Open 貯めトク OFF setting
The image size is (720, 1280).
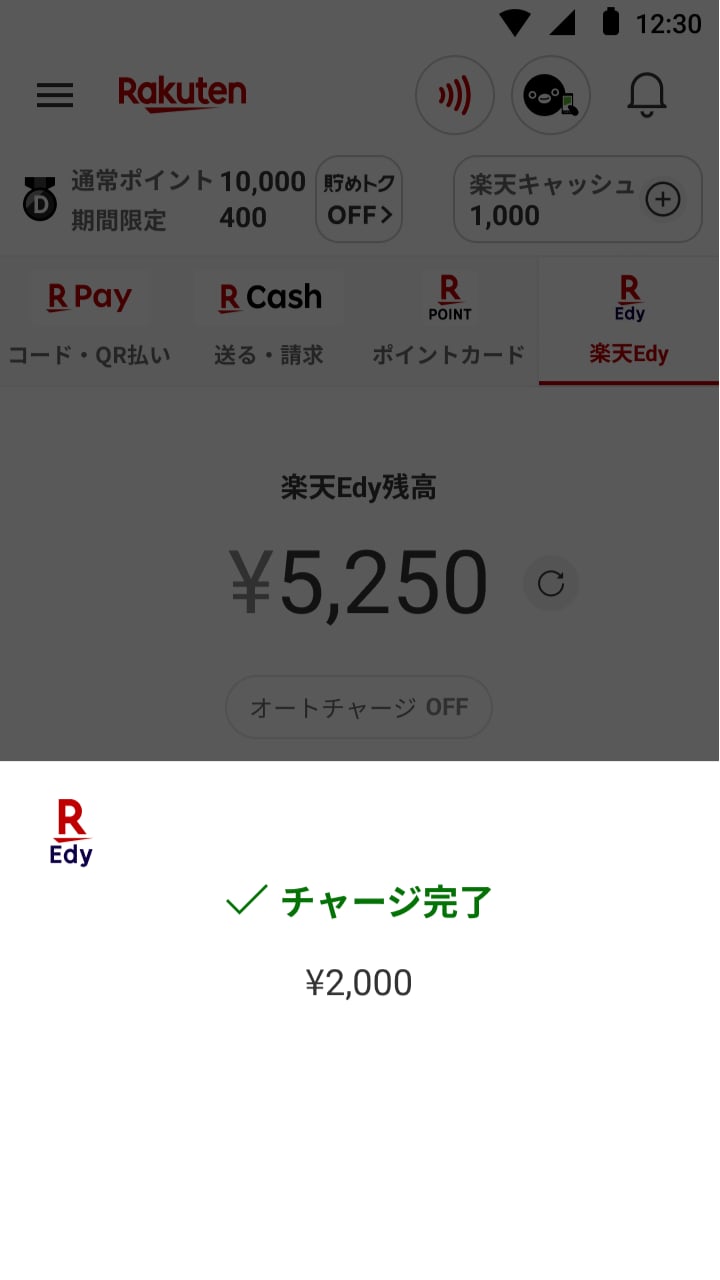(x=359, y=199)
